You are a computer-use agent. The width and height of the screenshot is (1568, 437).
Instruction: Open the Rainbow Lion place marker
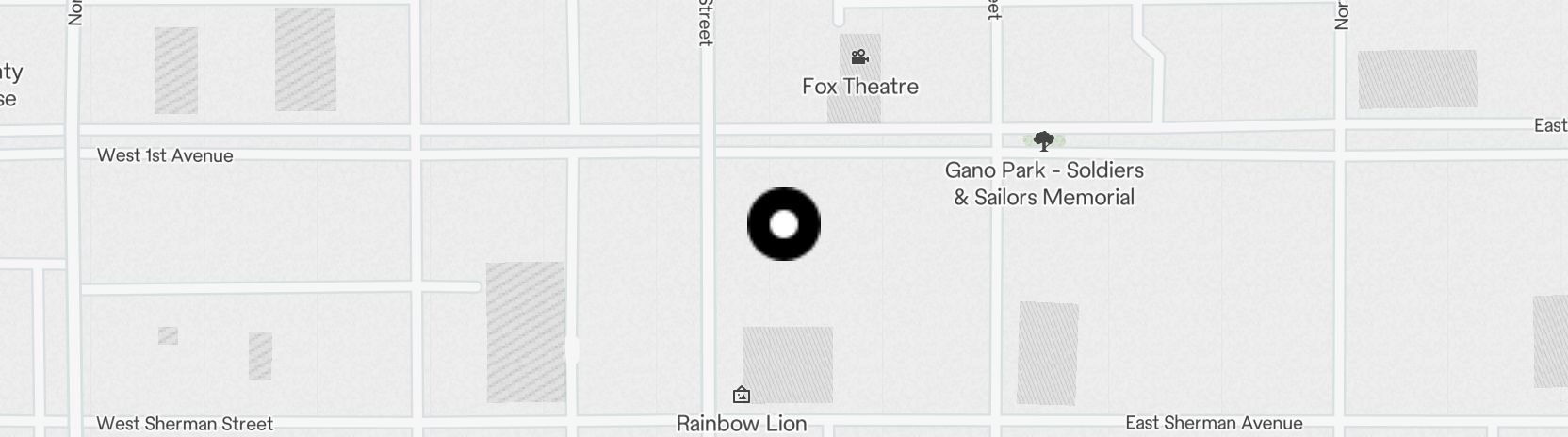point(742,395)
